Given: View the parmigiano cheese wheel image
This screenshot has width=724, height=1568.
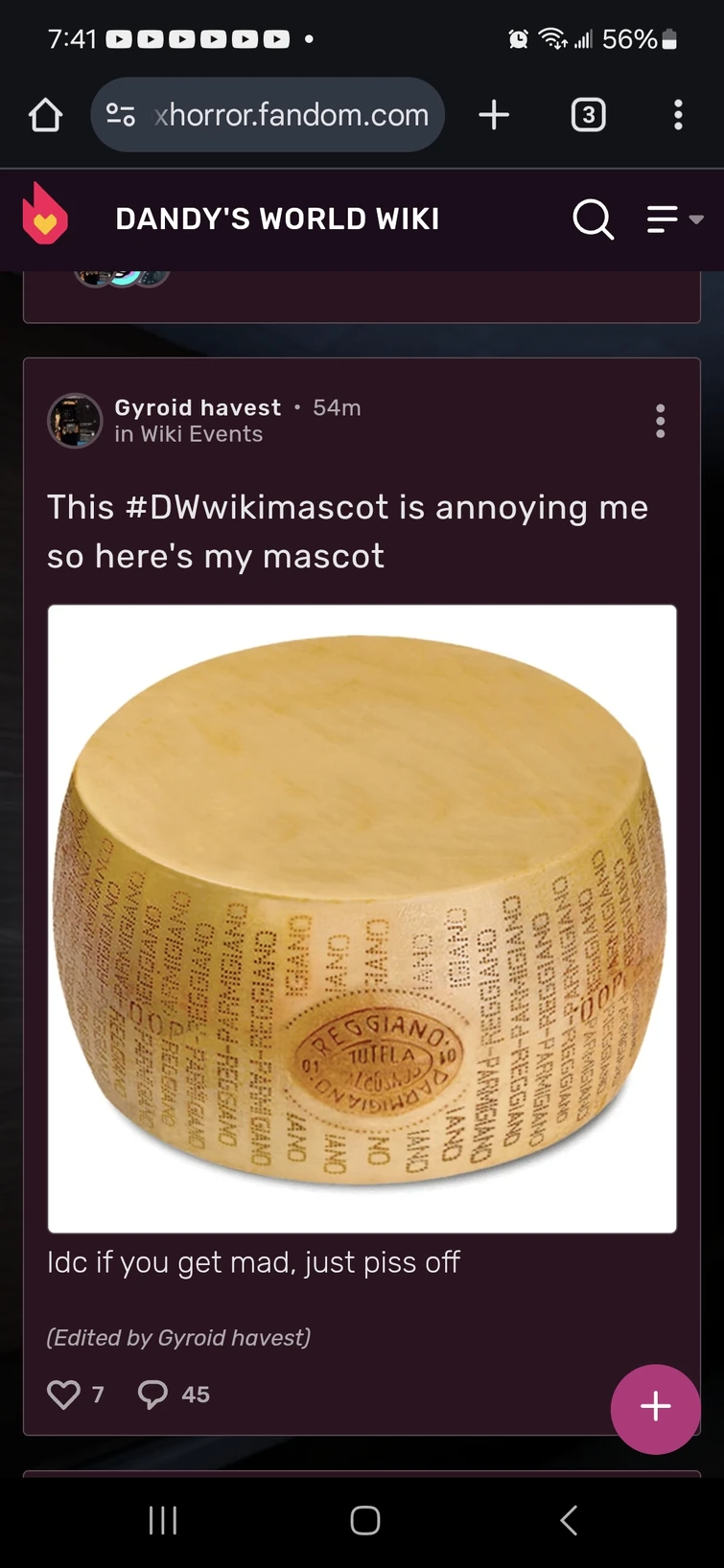Looking at the screenshot, I should pyautogui.click(x=362, y=915).
